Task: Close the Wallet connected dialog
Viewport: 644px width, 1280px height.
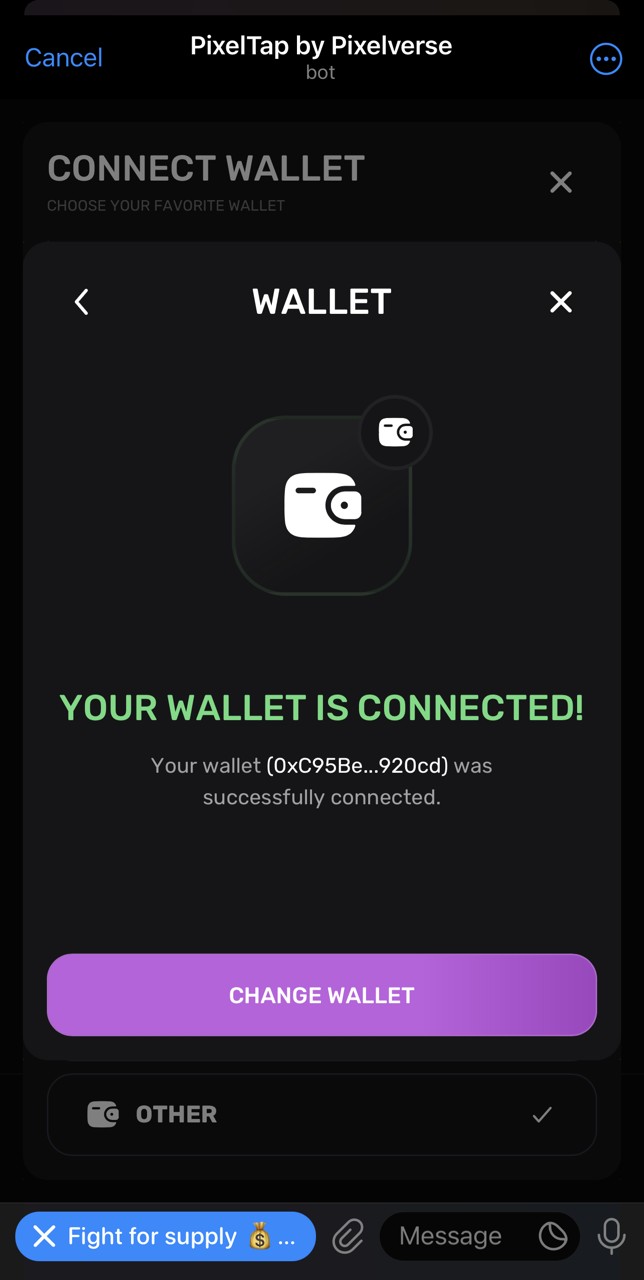Action: (x=561, y=301)
